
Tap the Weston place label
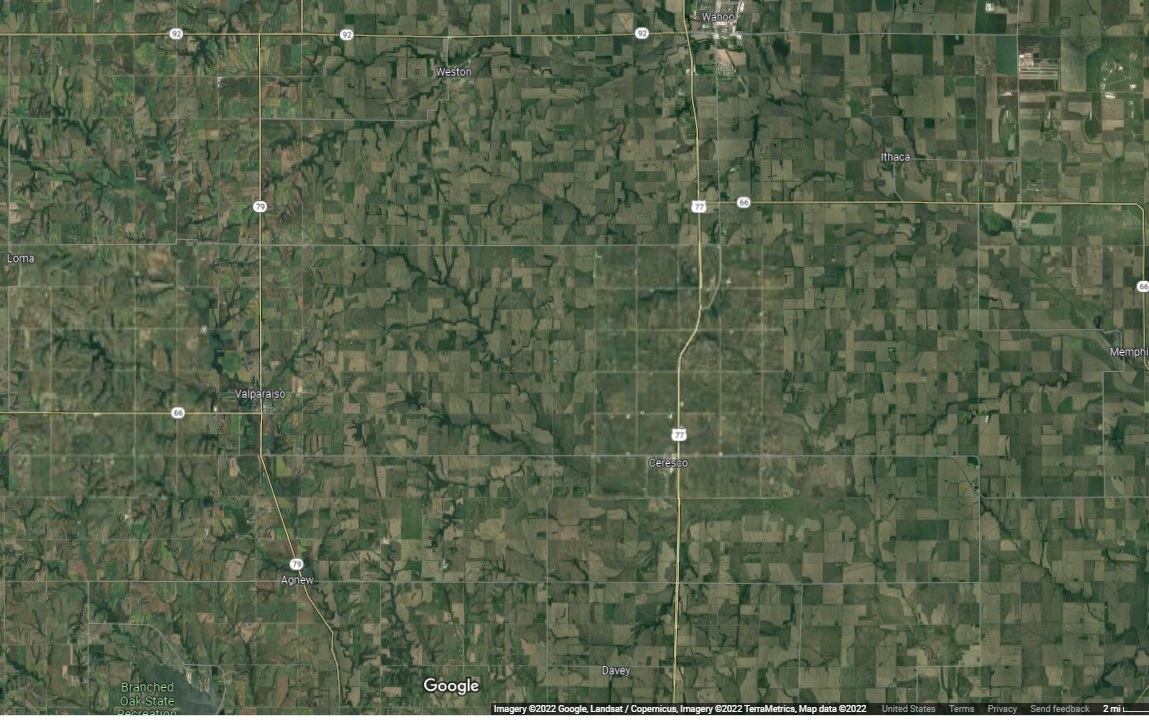click(x=453, y=72)
